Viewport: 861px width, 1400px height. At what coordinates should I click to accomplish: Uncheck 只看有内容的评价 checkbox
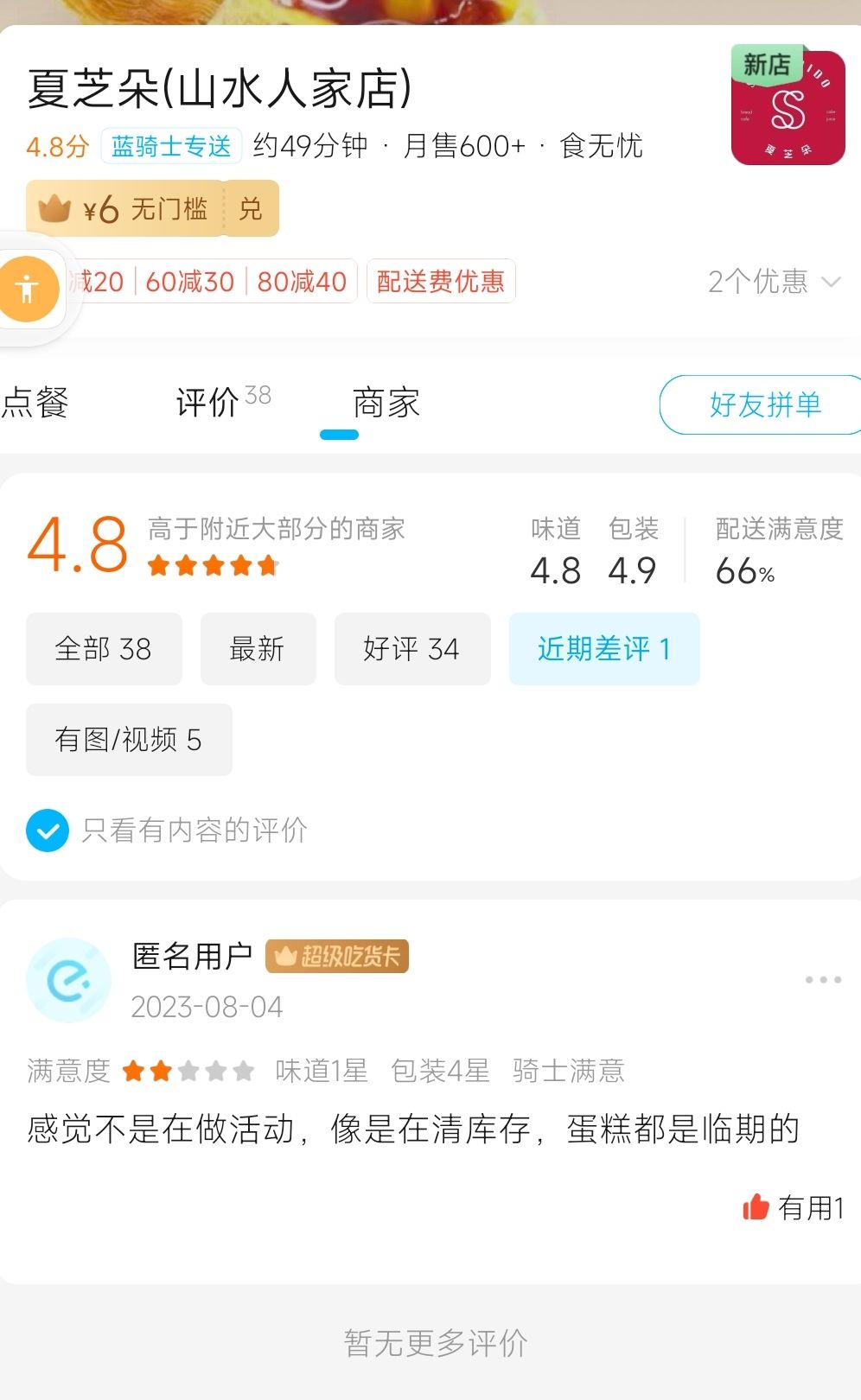coord(48,830)
